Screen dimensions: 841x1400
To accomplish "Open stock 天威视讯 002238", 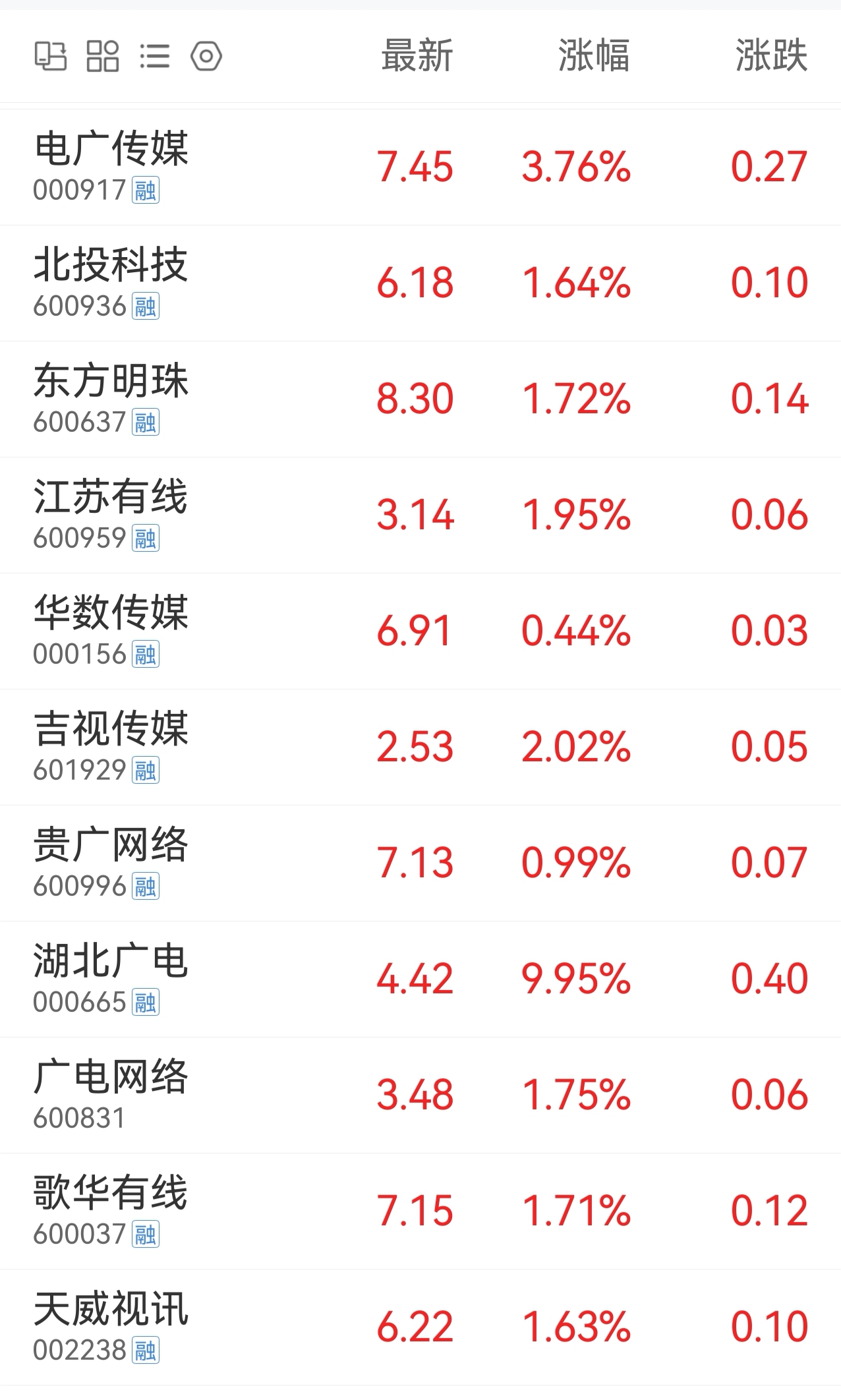I will tap(420, 1327).
